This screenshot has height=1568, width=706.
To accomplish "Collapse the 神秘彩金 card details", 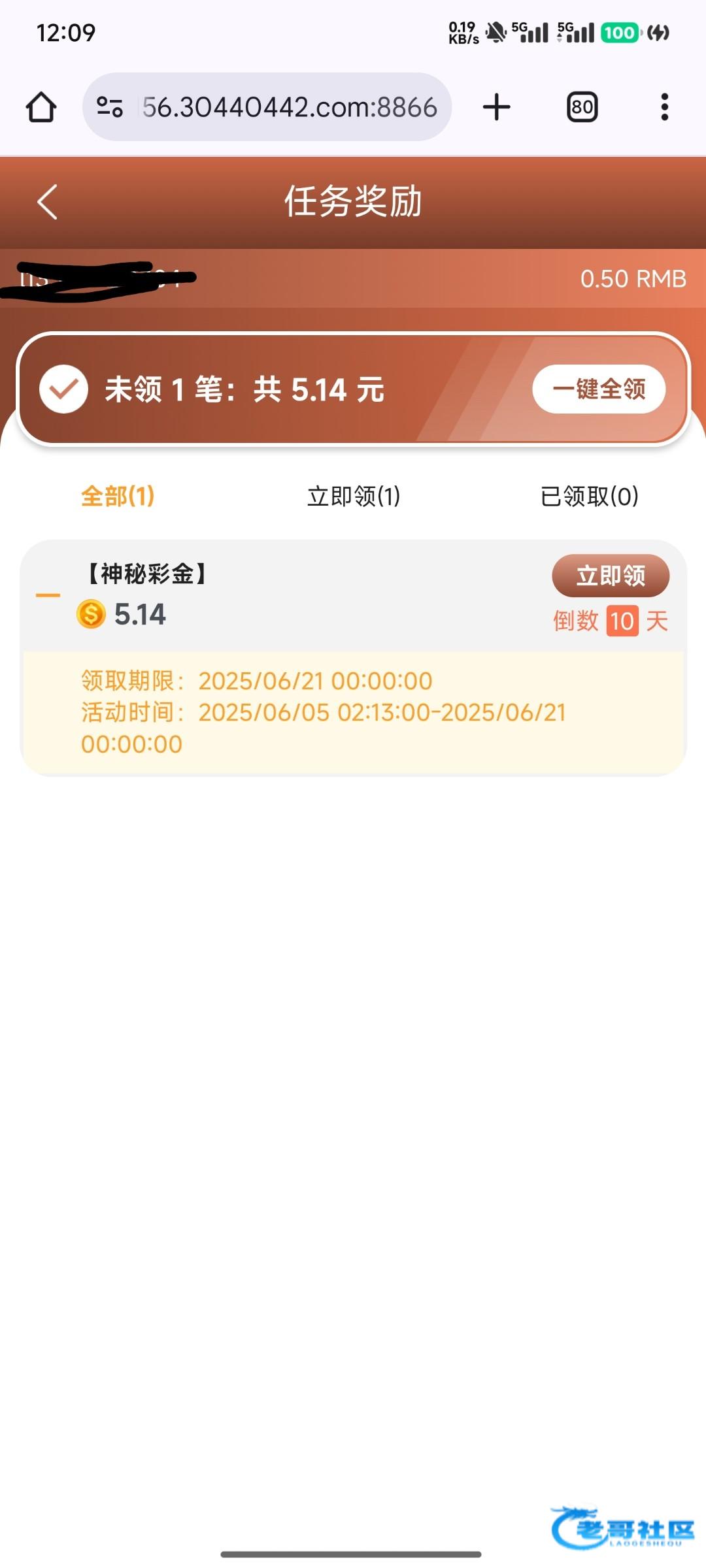I will [48, 595].
